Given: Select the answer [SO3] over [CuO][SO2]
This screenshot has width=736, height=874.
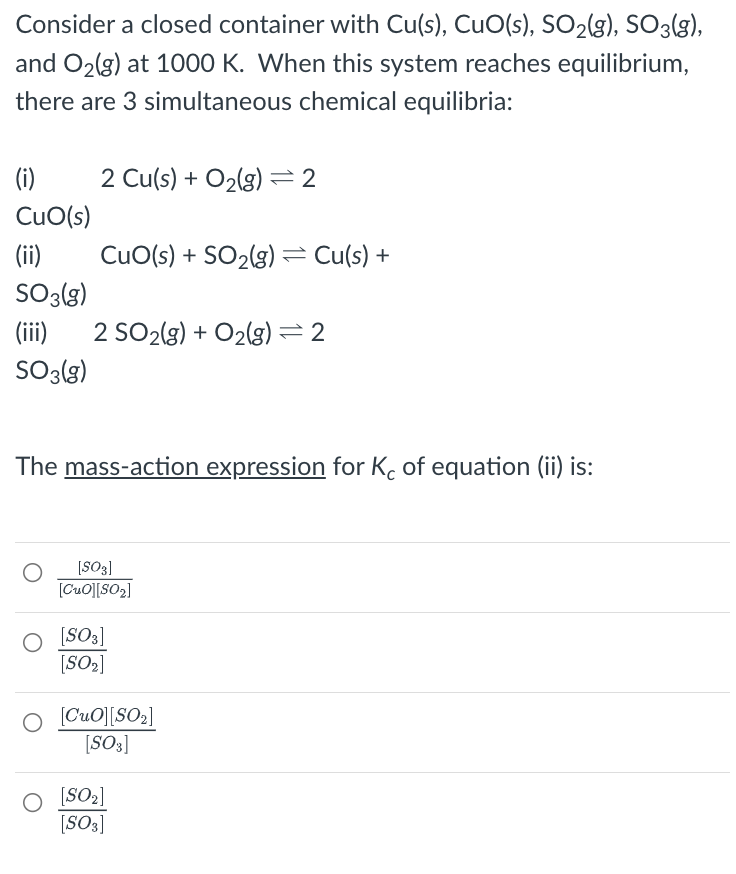Looking at the screenshot, I should [x=33, y=573].
